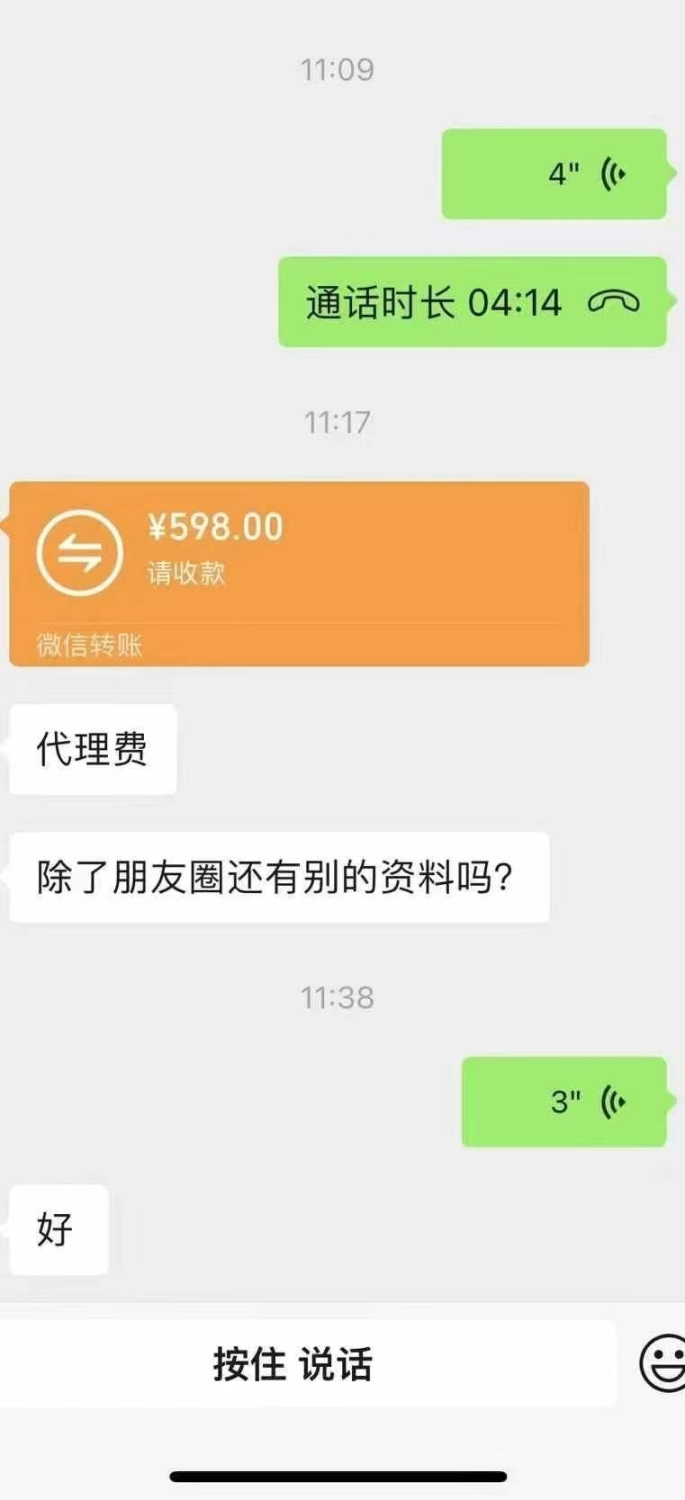Play the 3-second voice message
The height and width of the screenshot is (1500, 685).
pos(564,1102)
